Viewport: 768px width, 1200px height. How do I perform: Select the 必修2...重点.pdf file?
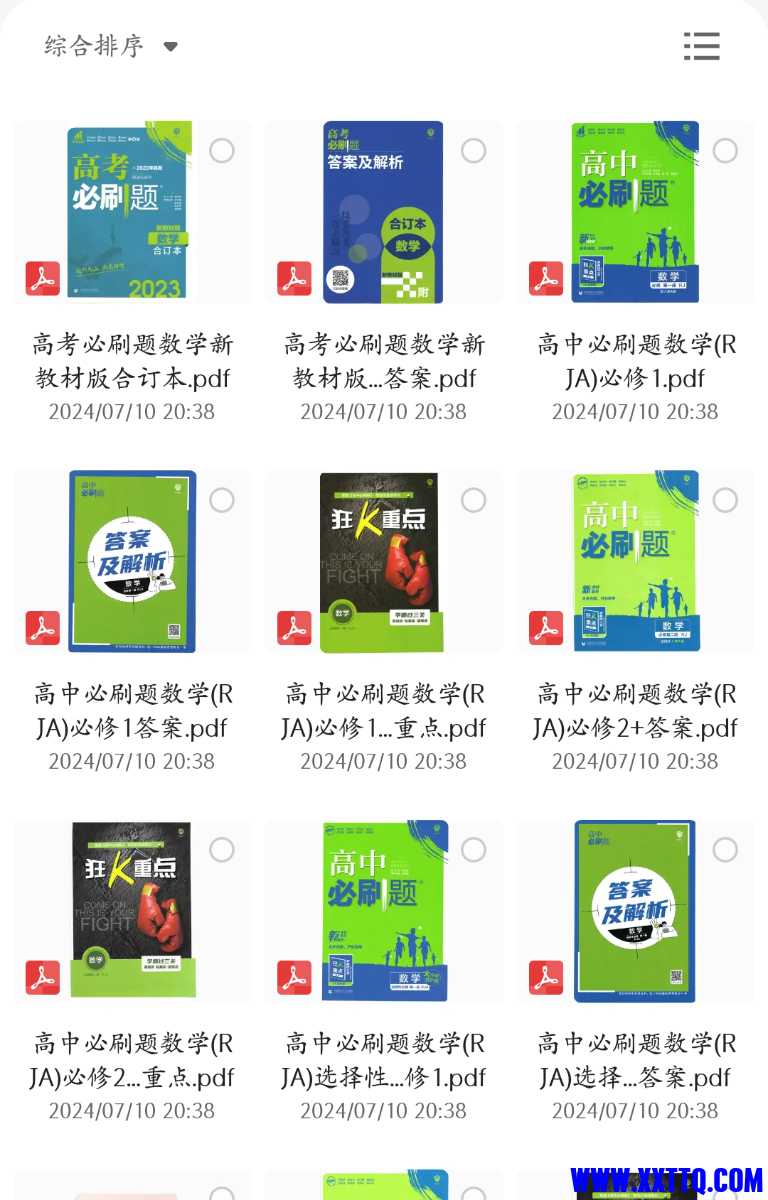222,850
